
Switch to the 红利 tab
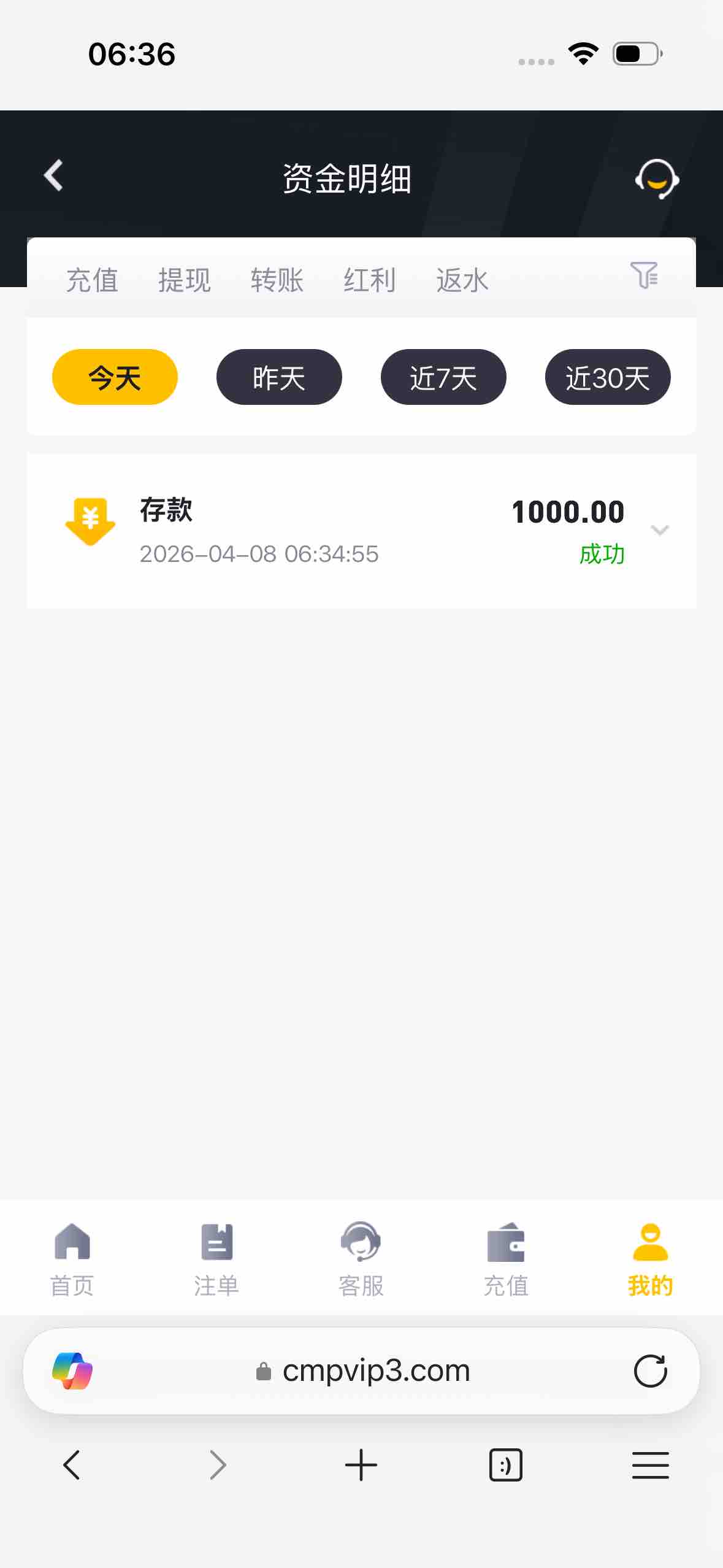point(370,280)
